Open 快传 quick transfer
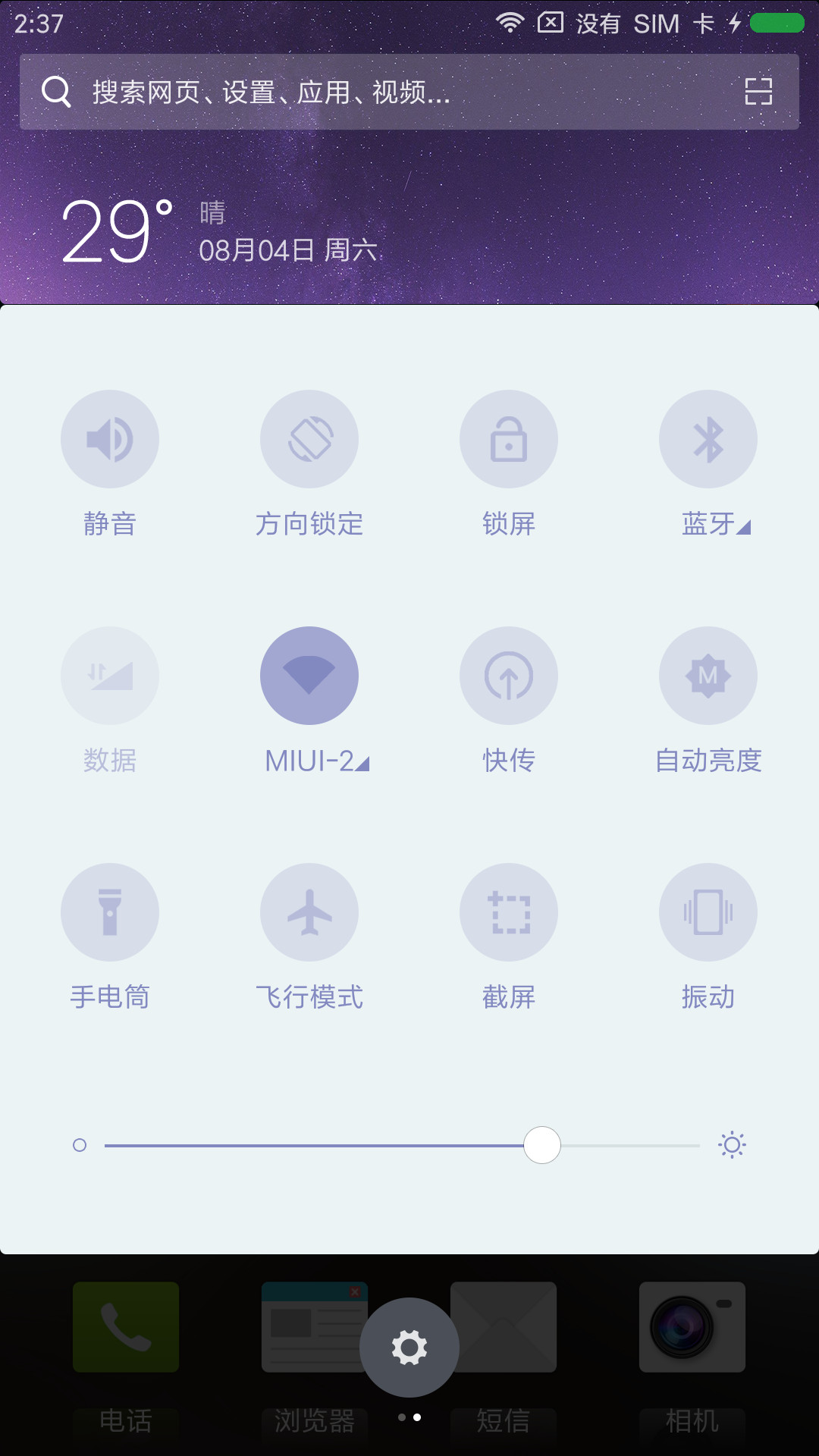Image resolution: width=819 pixels, height=1456 pixels. click(509, 676)
